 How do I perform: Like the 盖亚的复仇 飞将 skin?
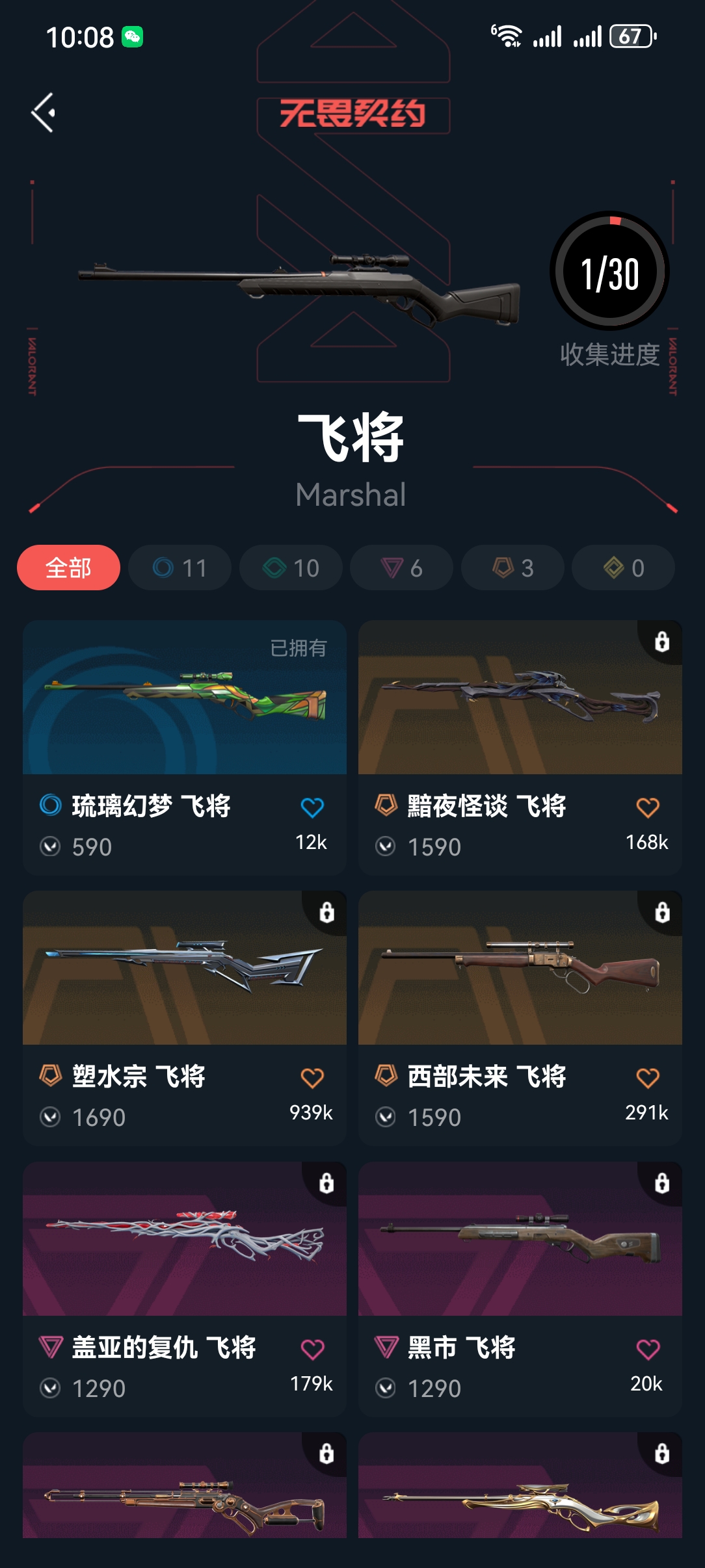tap(312, 1350)
